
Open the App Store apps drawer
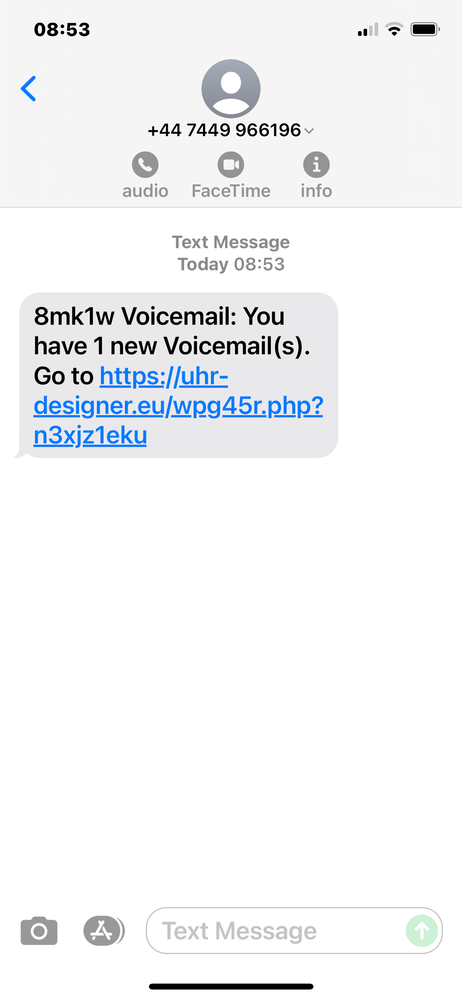[103, 931]
